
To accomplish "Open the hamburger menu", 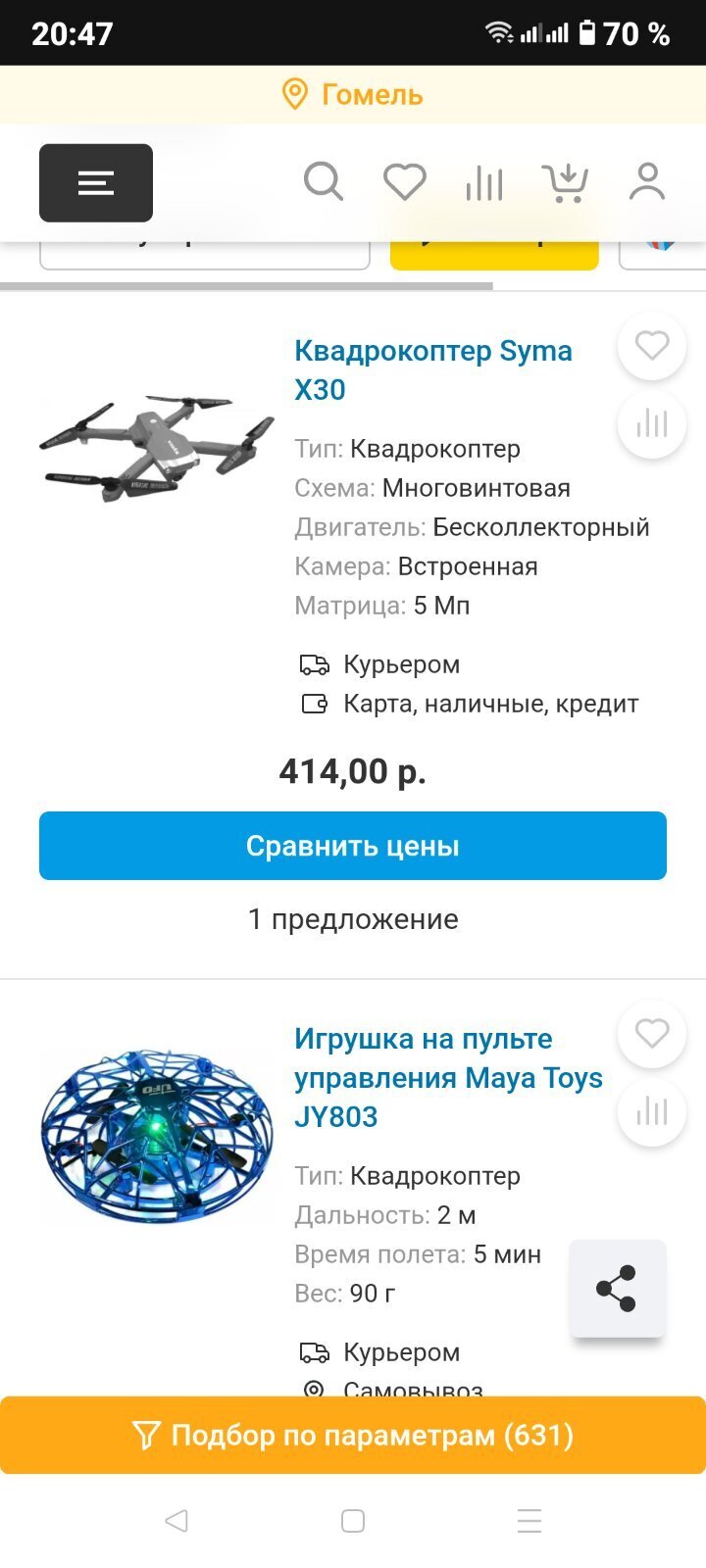I will tap(96, 183).
